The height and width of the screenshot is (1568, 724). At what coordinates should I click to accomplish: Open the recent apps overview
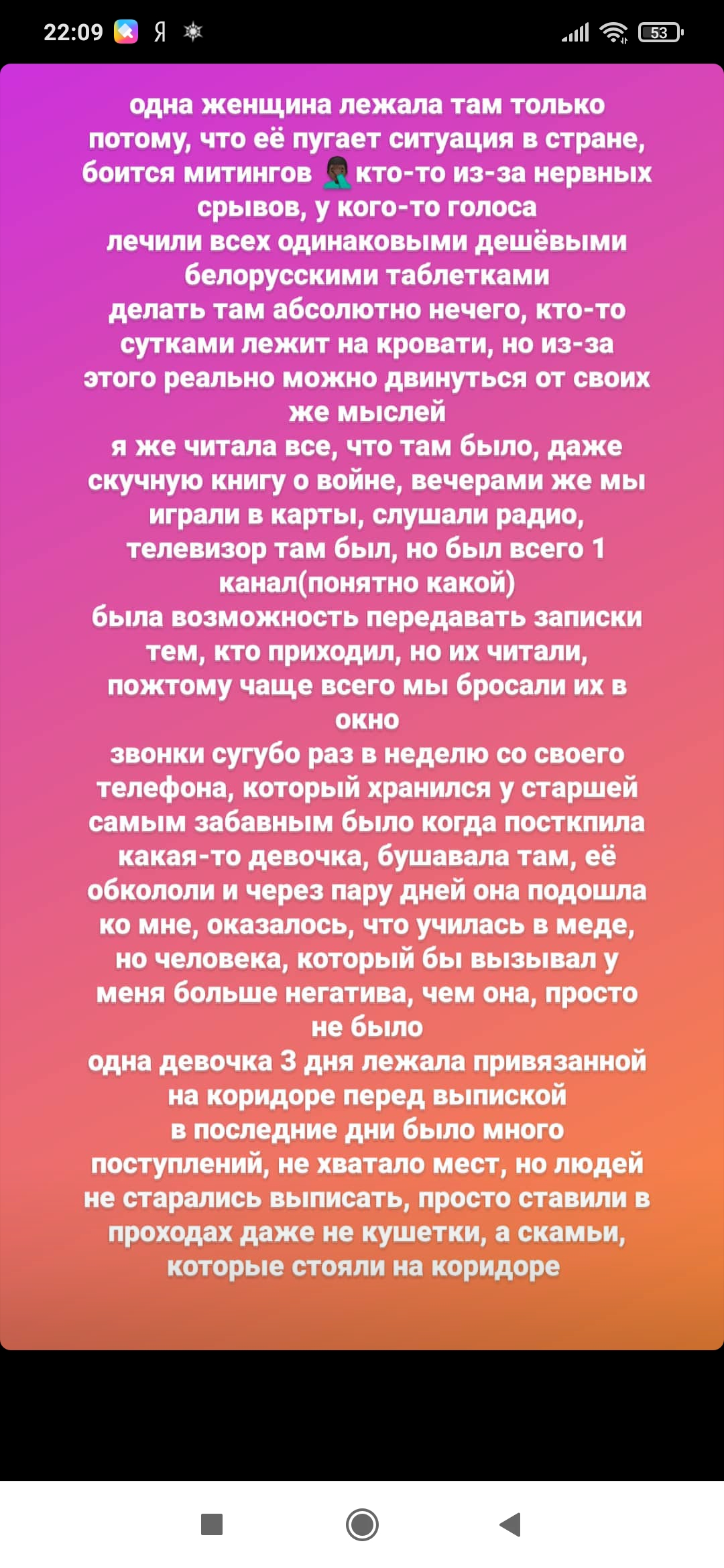(x=212, y=1524)
